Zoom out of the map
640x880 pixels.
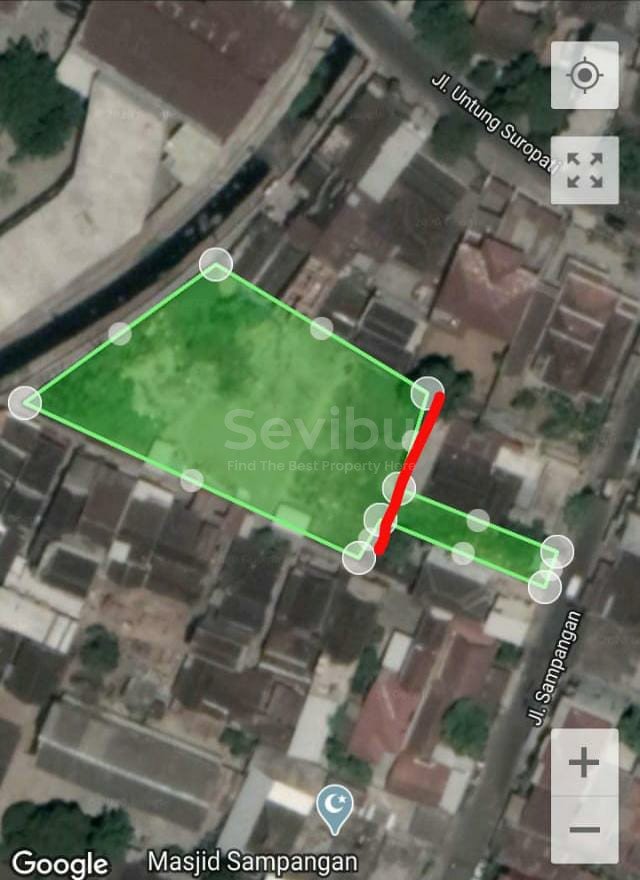585,830
